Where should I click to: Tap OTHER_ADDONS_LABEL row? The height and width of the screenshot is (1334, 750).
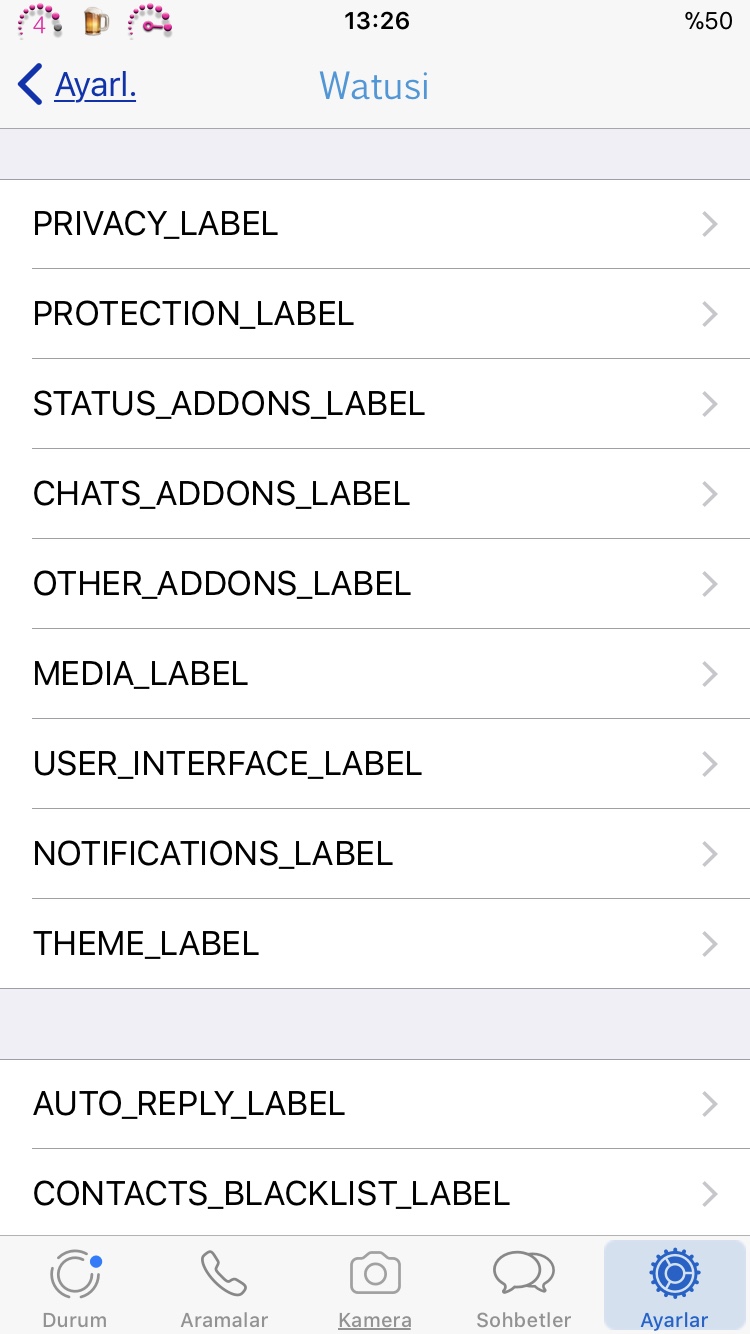click(375, 584)
